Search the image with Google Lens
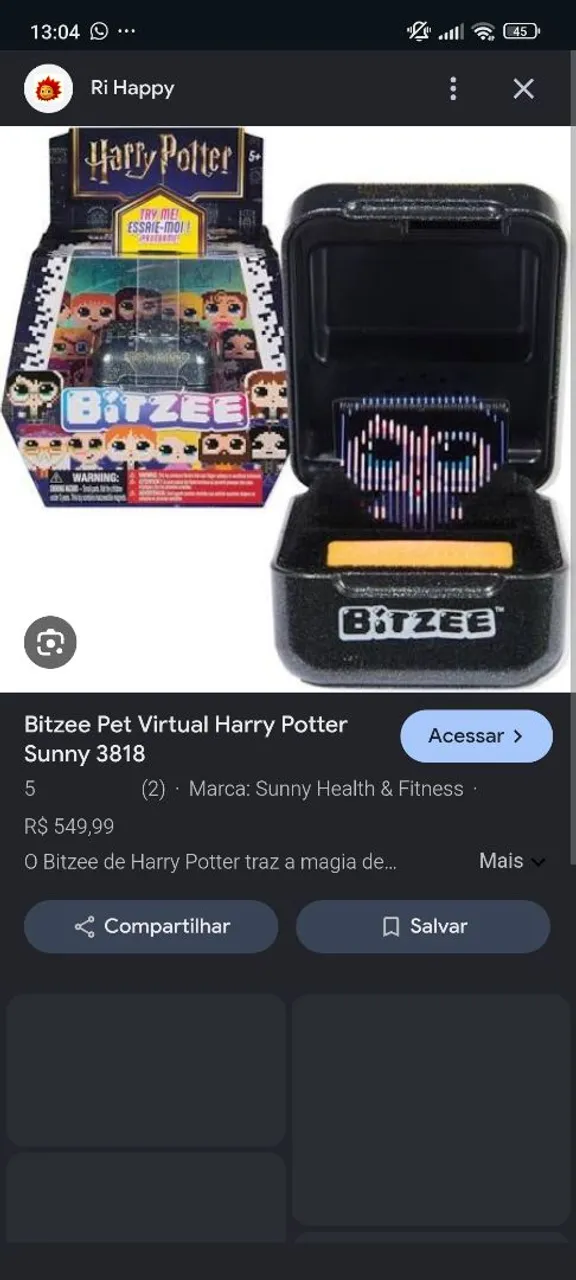Image resolution: width=576 pixels, height=1280 pixels. coord(50,642)
